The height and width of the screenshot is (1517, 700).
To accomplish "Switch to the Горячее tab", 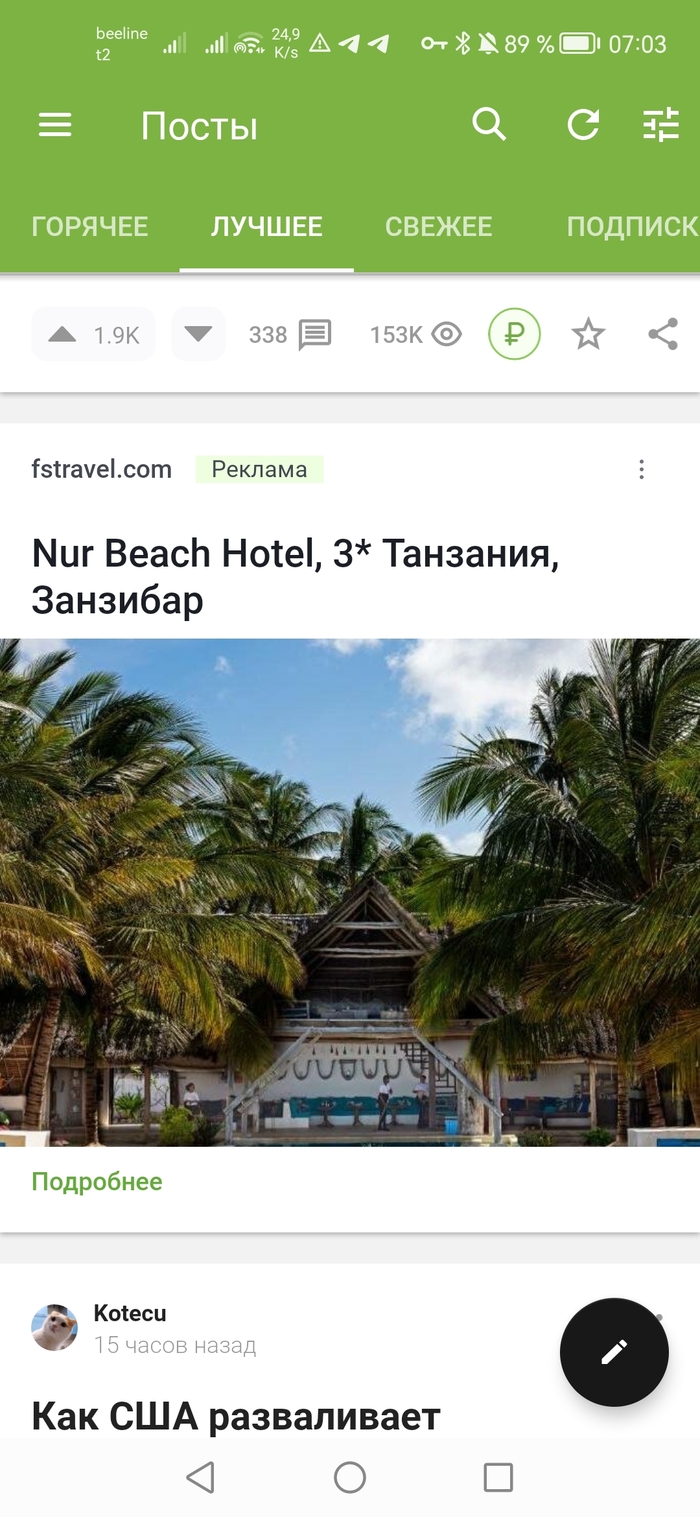I will pos(90,227).
